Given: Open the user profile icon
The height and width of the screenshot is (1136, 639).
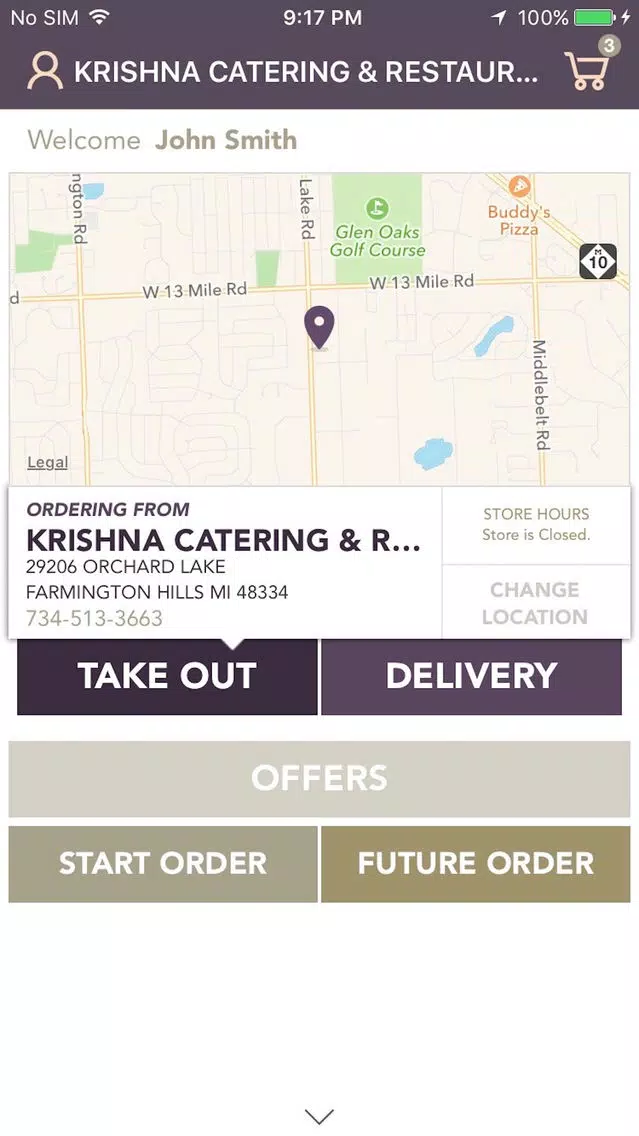Looking at the screenshot, I should 45,71.
